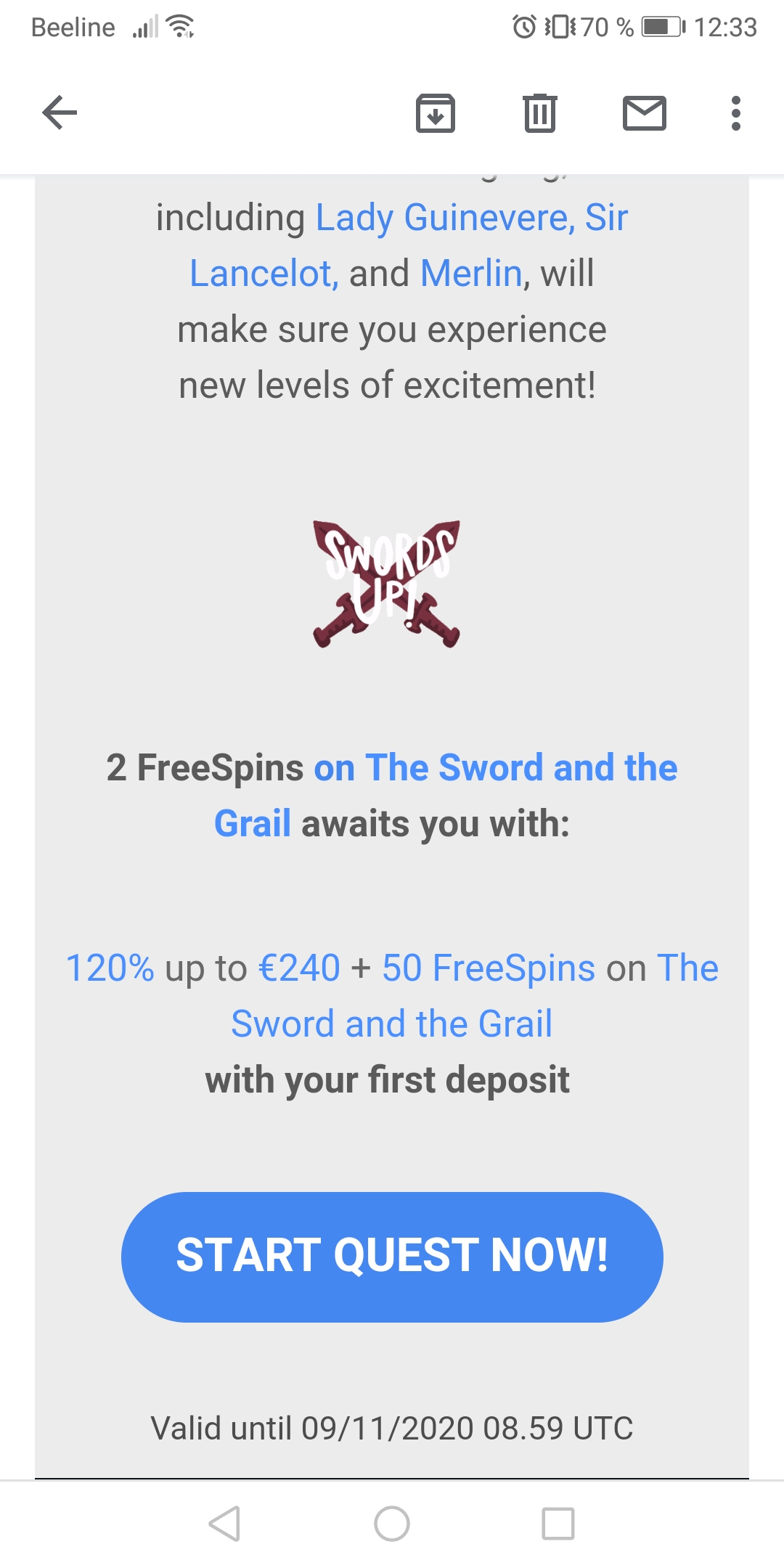Follow the 50 FreeSpins link
This screenshot has width=784, height=1568.
click(x=488, y=968)
